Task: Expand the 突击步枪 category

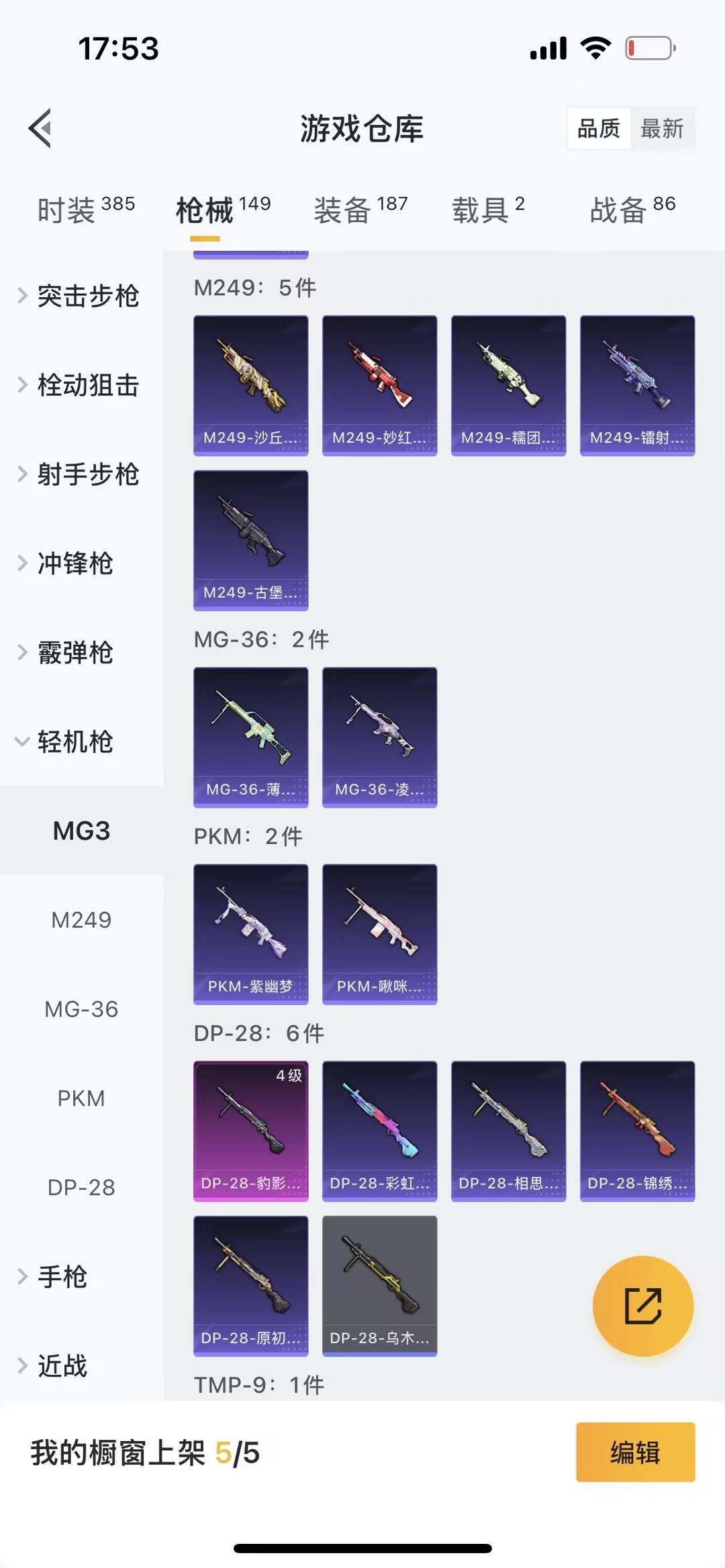Action: [x=81, y=296]
